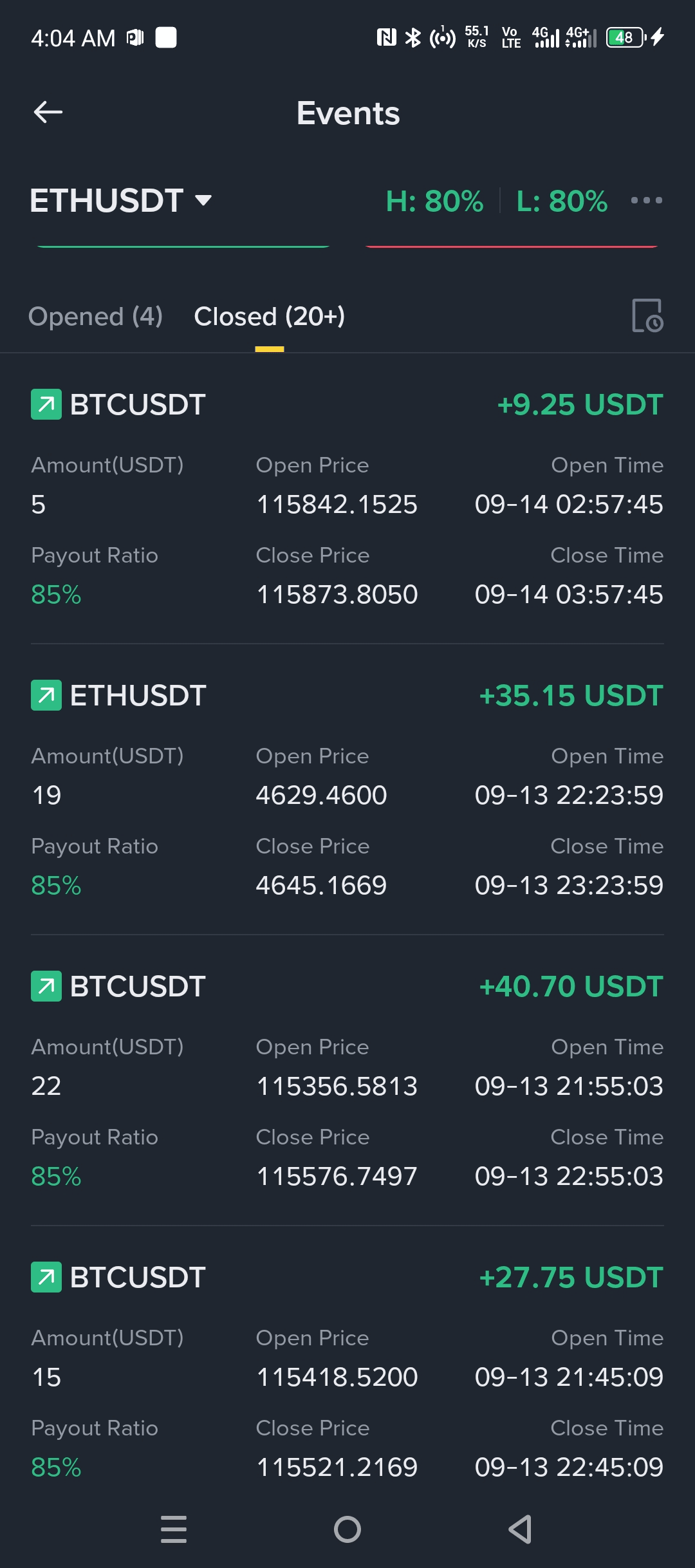Screen dimensions: 695x1568
Task: Select the L: 80% option
Action: point(562,201)
